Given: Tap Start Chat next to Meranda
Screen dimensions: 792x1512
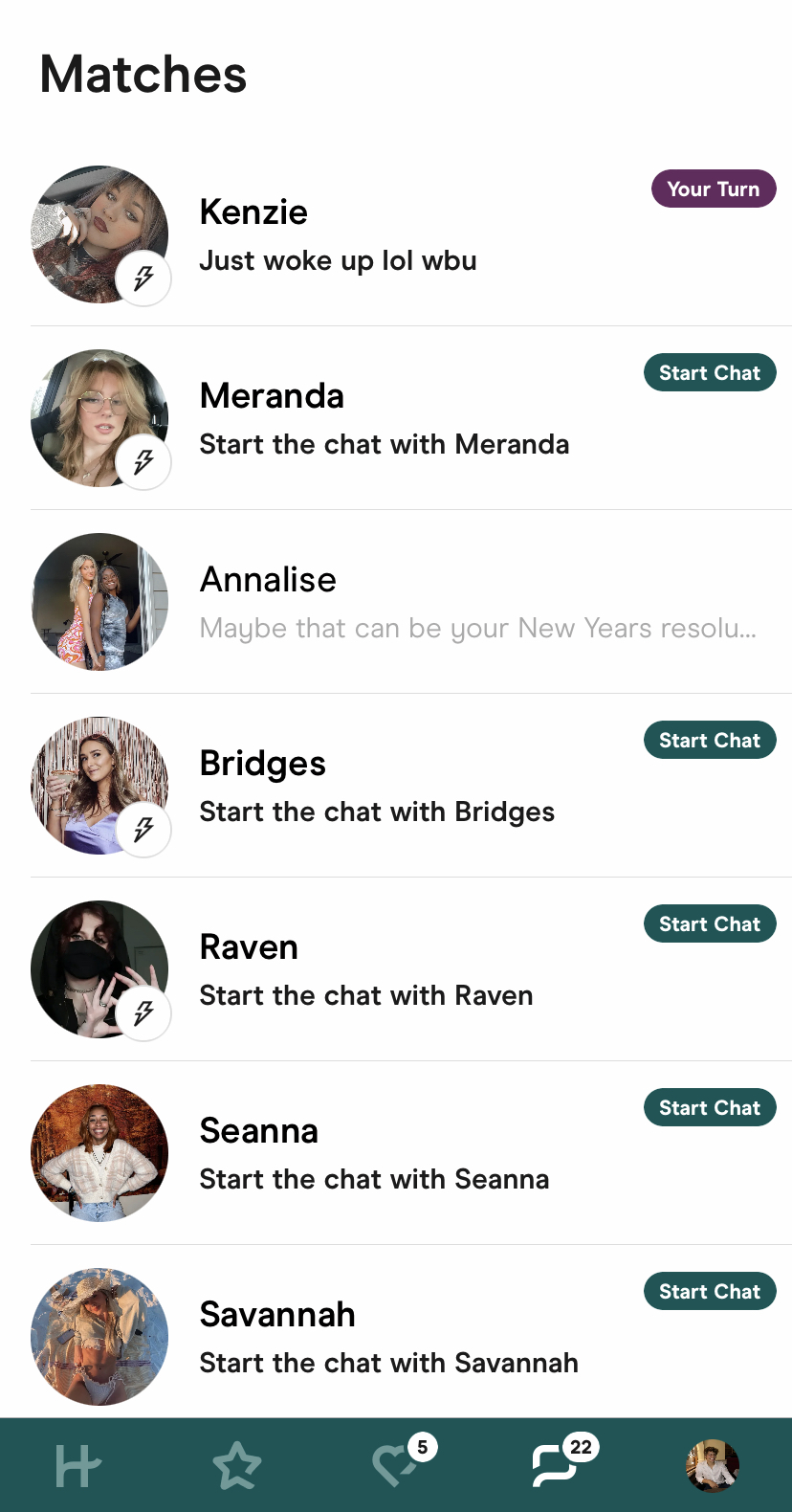Looking at the screenshot, I should pos(710,373).
